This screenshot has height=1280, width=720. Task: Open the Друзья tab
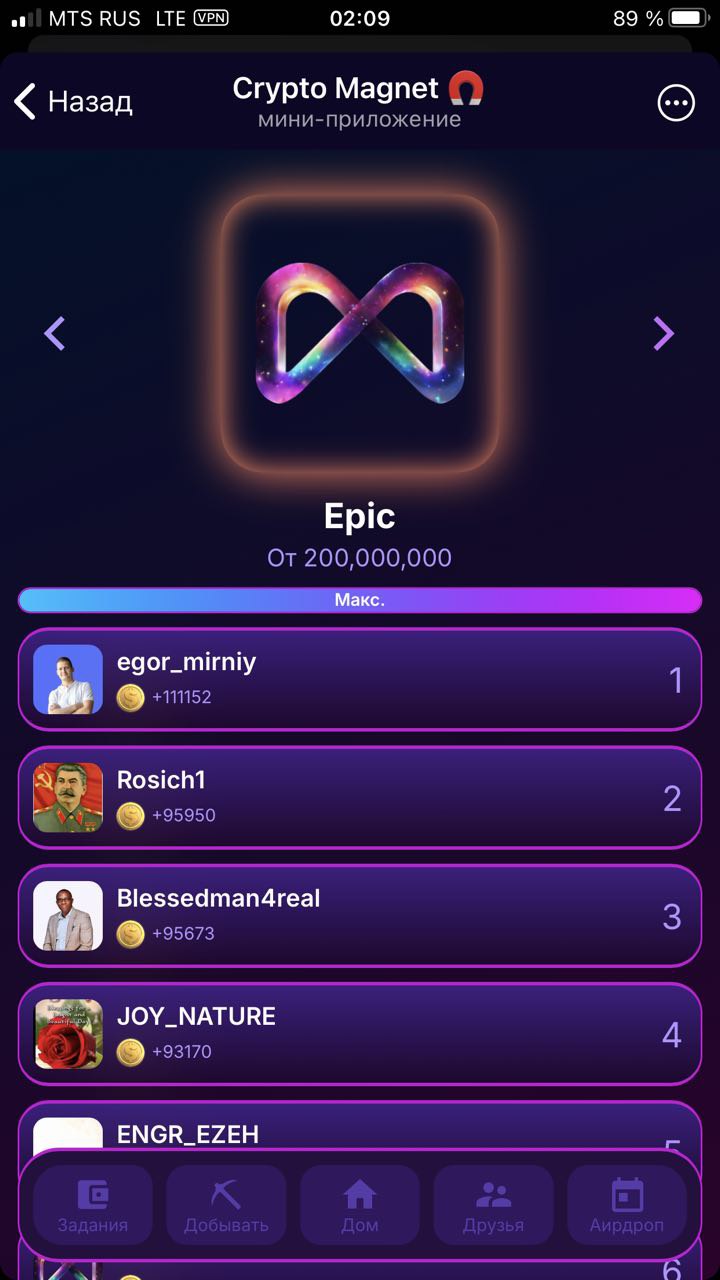(x=493, y=1205)
